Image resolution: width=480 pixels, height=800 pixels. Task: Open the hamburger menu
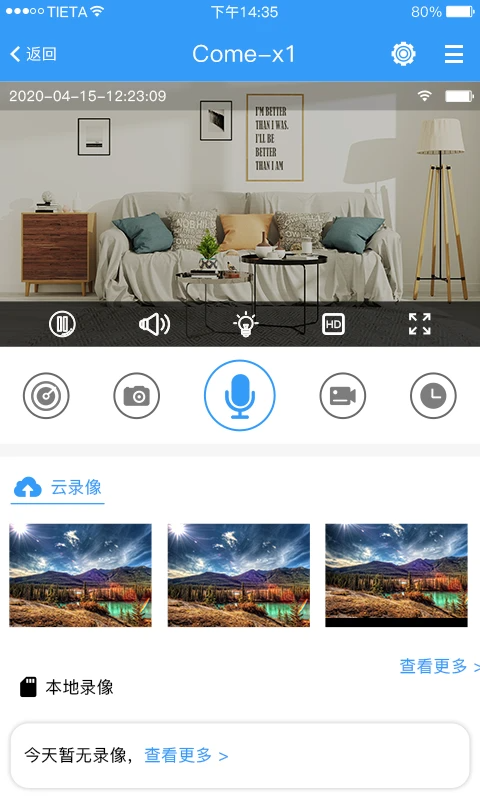(453, 54)
